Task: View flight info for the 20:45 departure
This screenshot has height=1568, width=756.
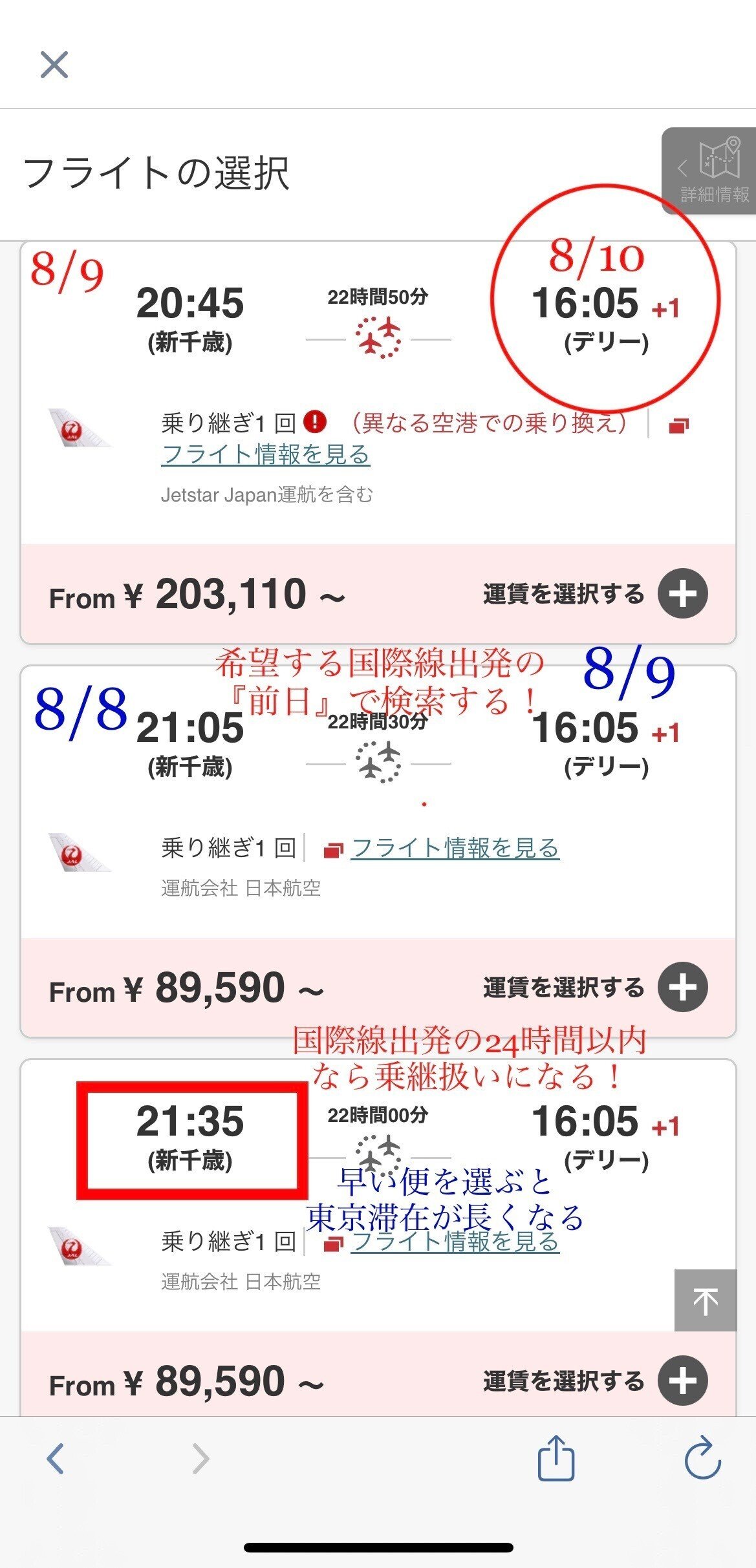Action: pos(265,454)
